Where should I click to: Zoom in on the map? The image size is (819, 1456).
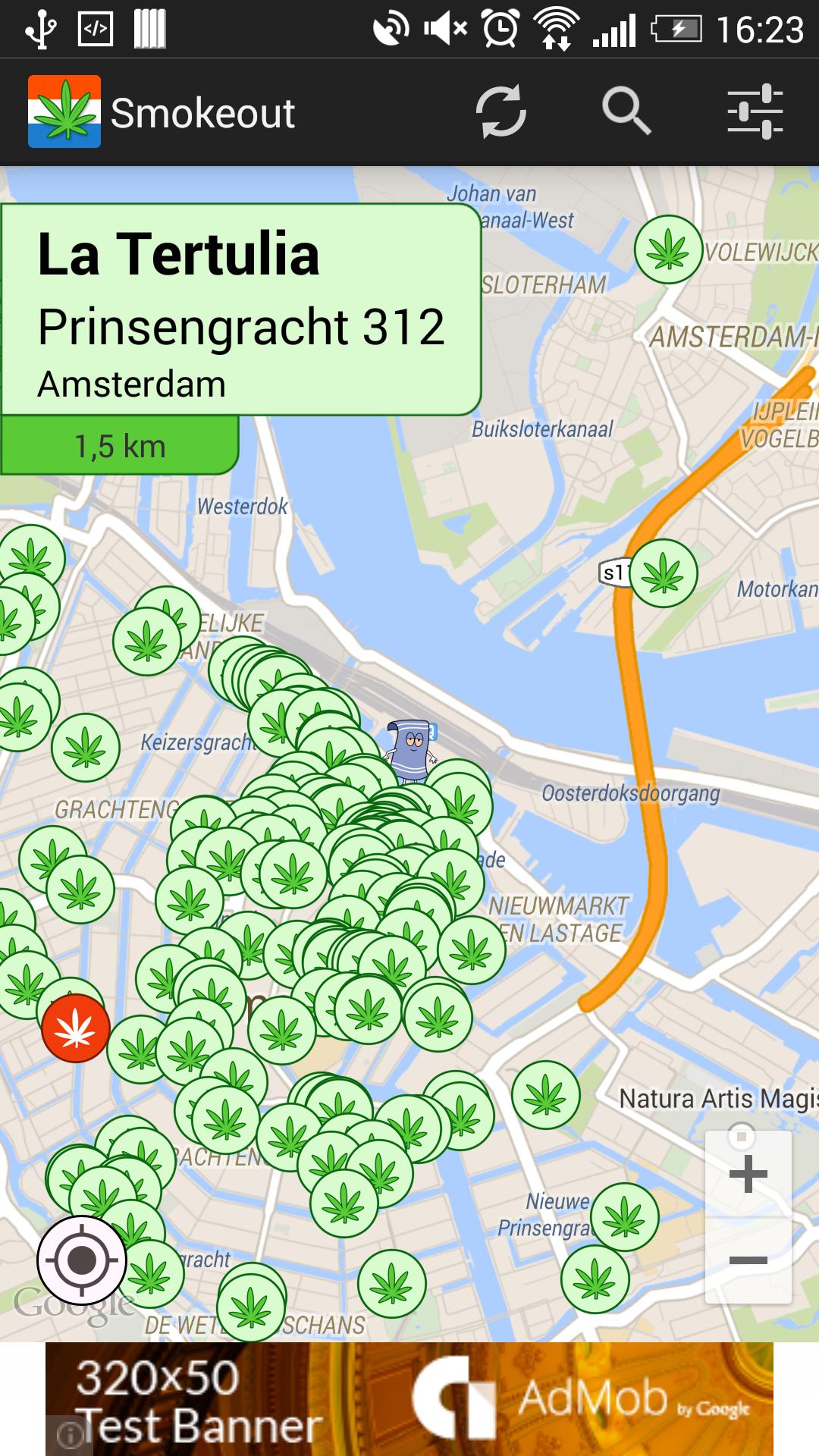pyautogui.click(x=748, y=1174)
